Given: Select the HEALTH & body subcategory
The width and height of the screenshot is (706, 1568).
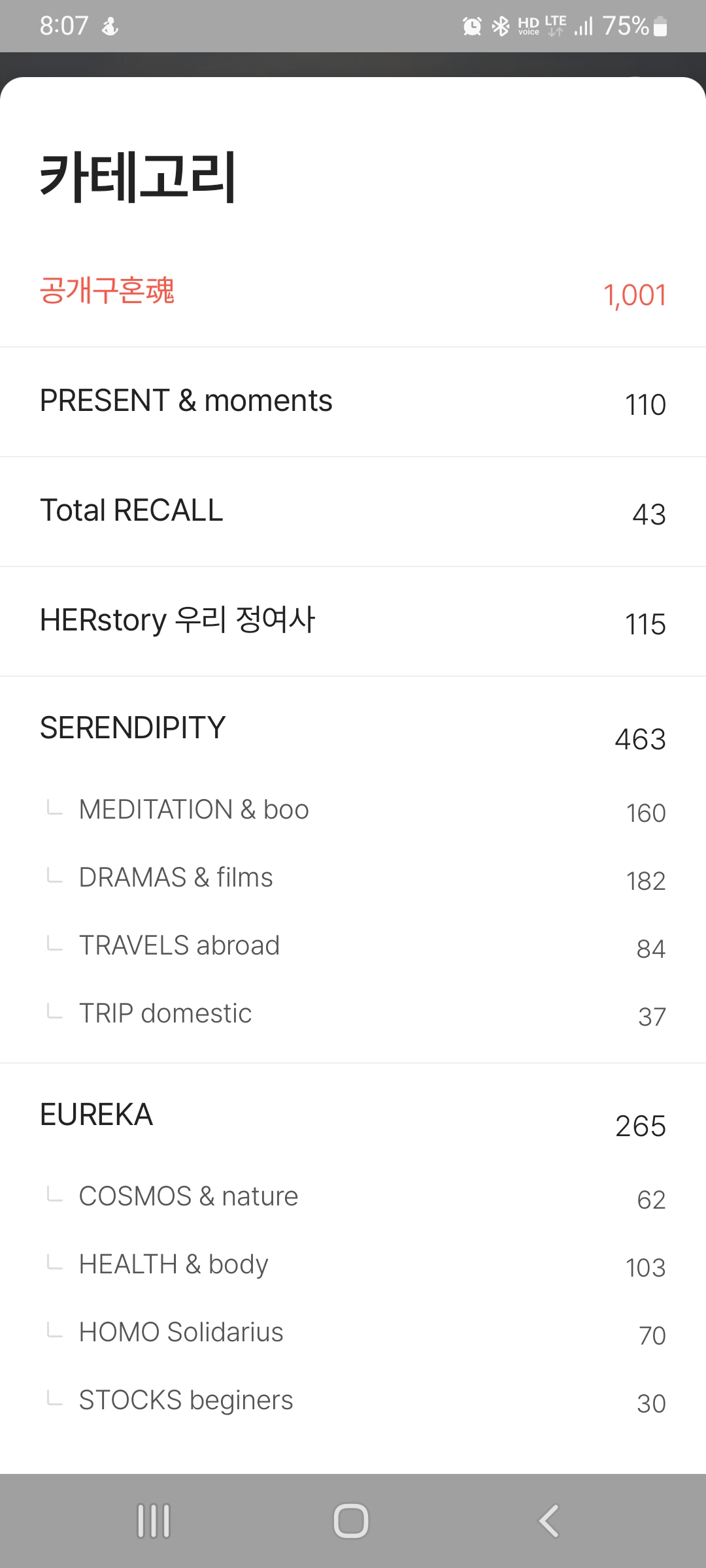Looking at the screenshot, I should point(353,1265).
